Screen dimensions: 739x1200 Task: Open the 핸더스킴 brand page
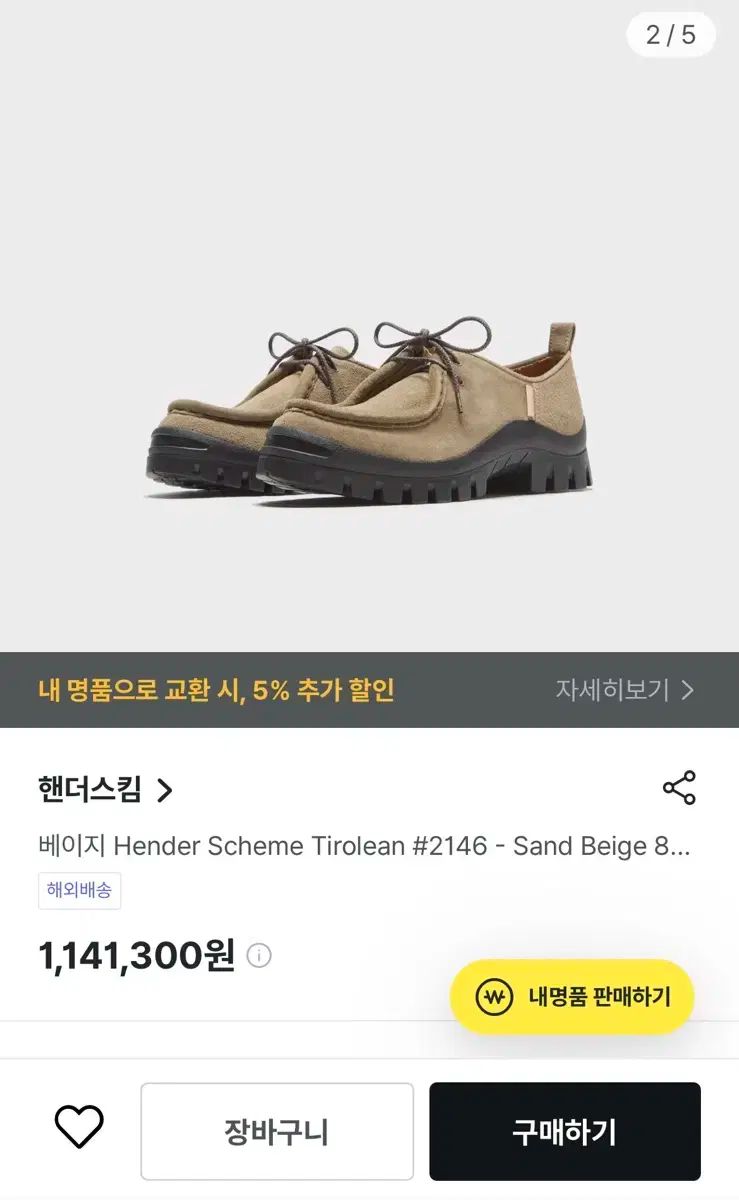tap(106, 790)
